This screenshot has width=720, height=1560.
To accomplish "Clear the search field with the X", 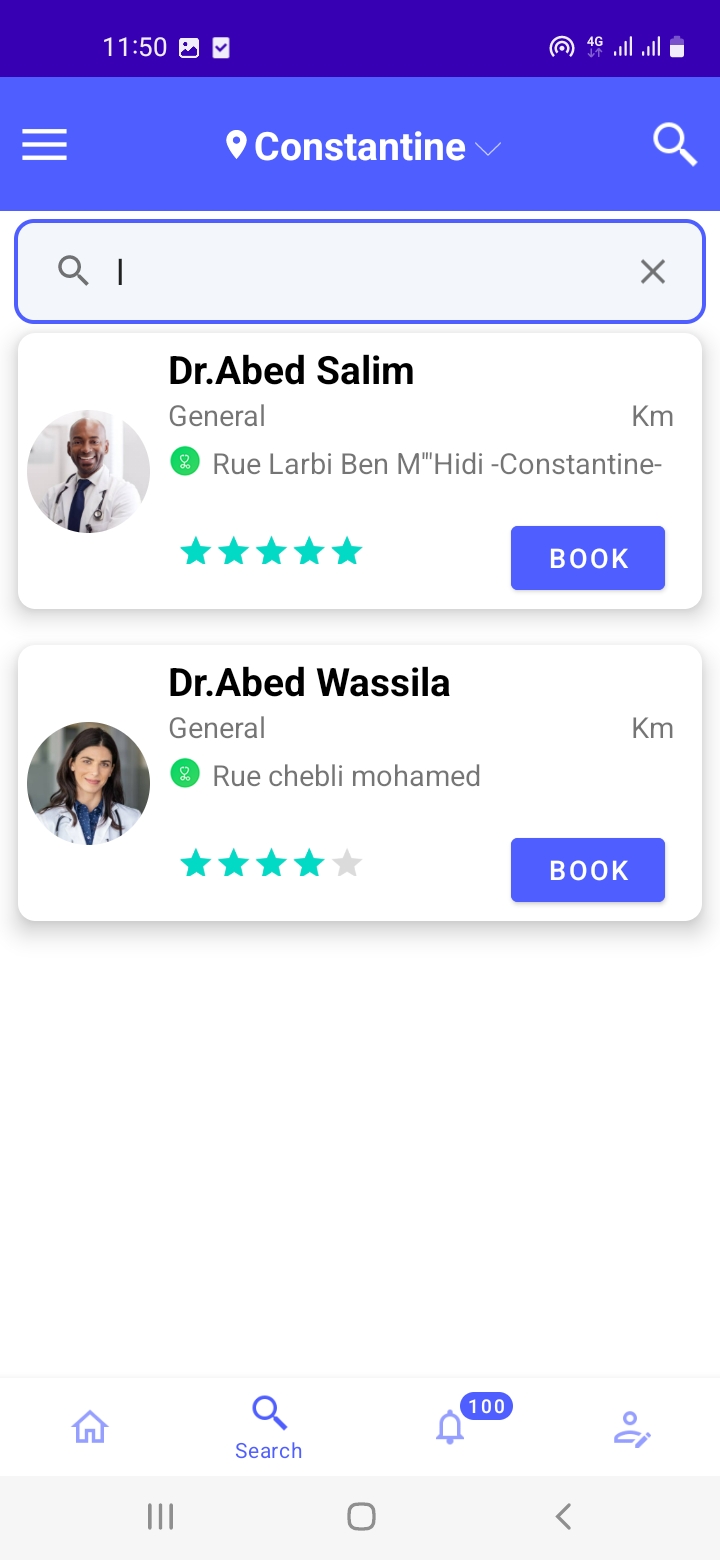I will point(652,271).
